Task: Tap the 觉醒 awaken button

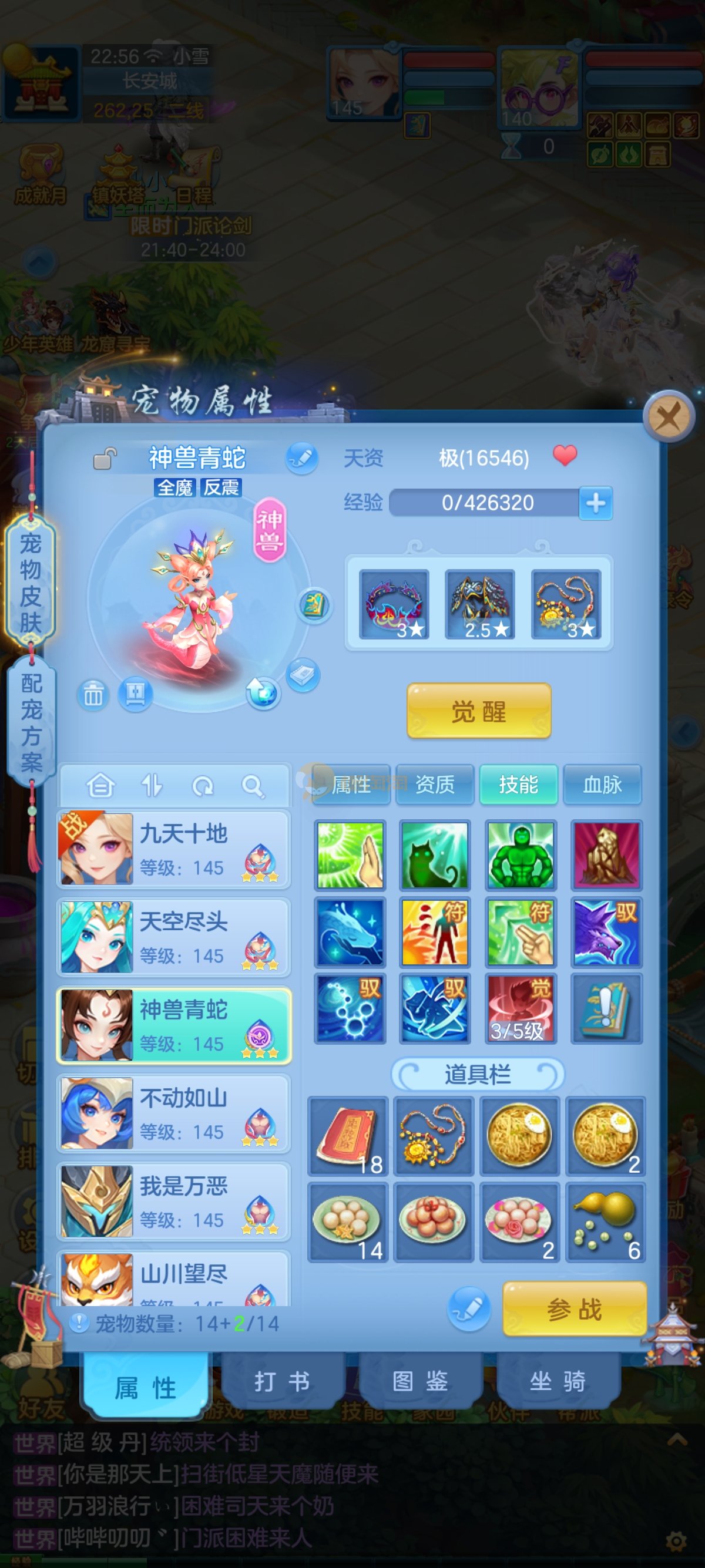Action: coord(479,711)
